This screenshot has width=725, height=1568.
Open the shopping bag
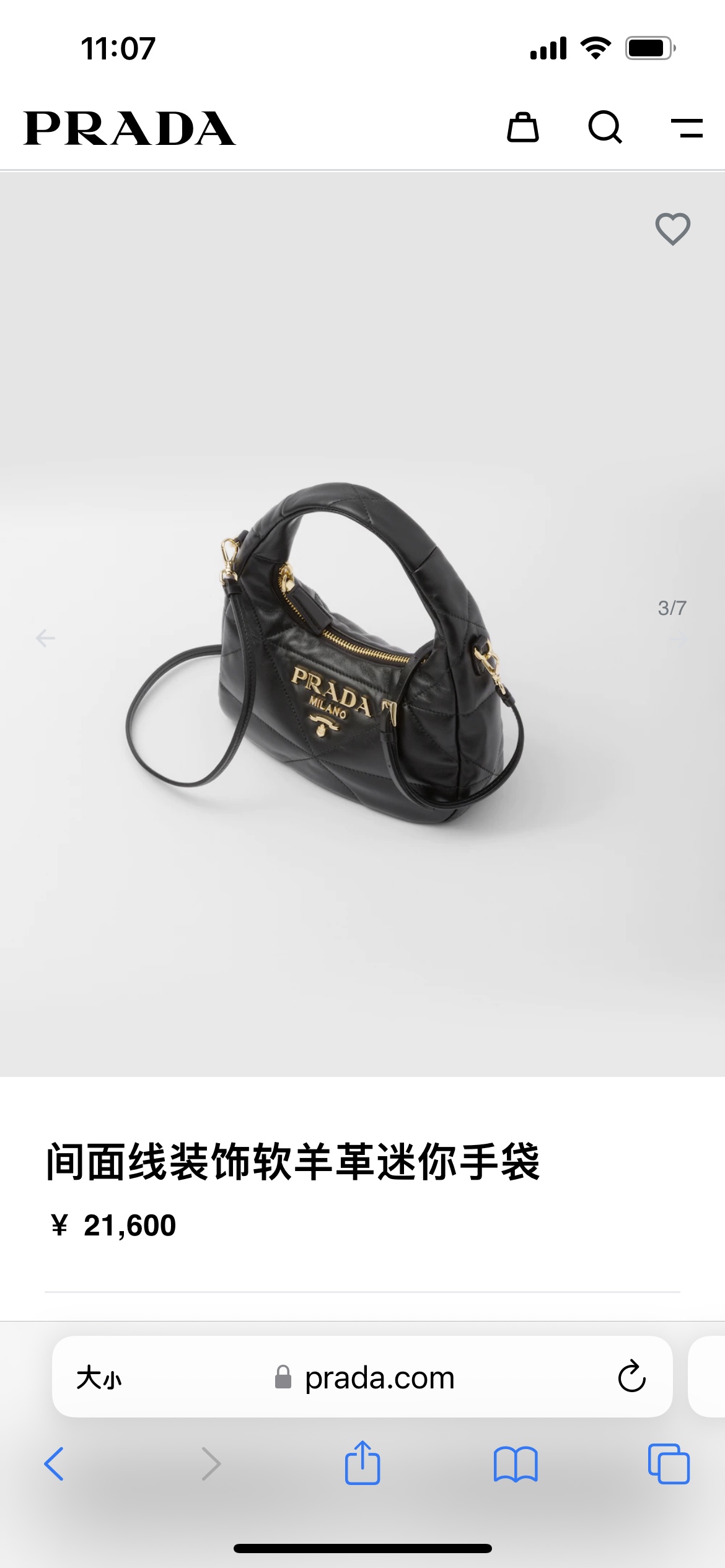tap(523, 128)
